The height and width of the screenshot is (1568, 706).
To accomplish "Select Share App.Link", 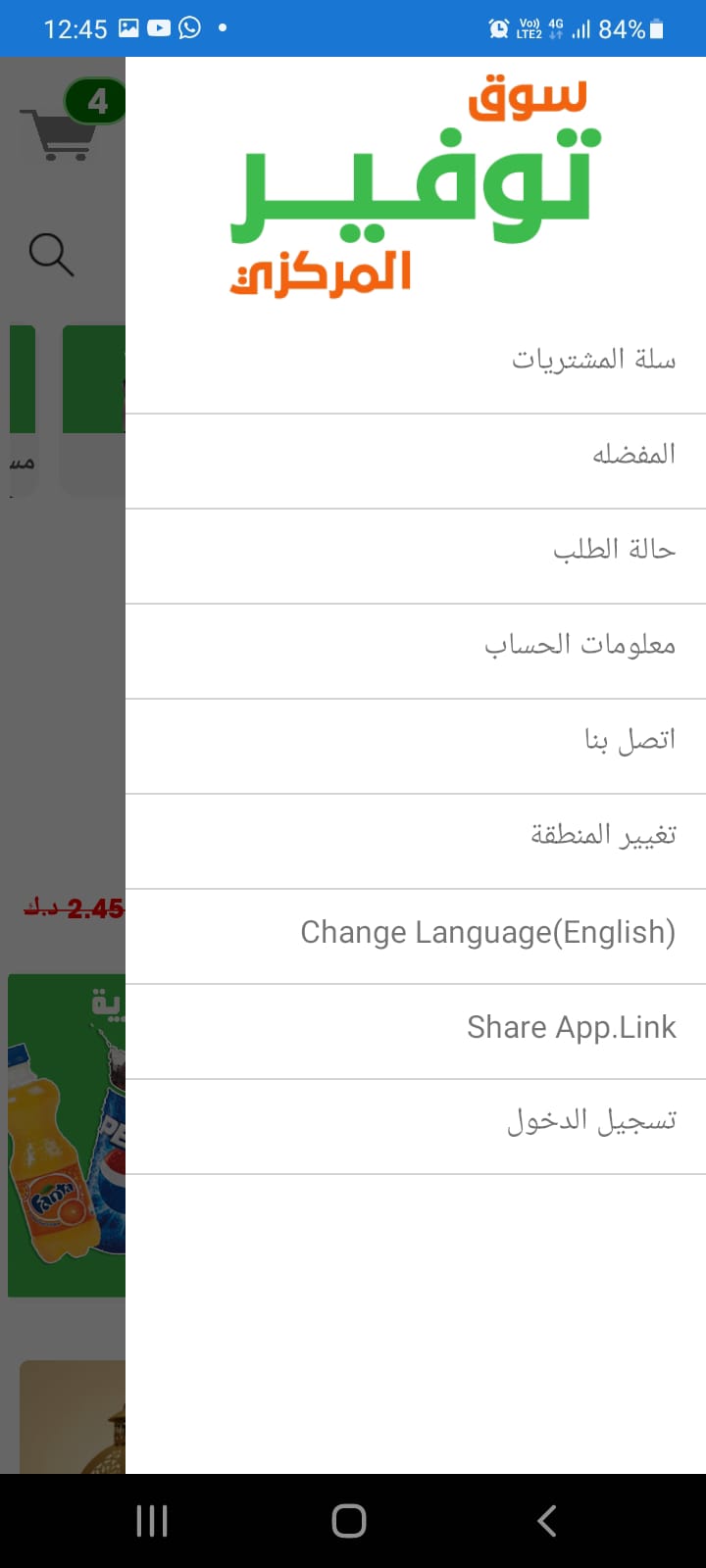I will [416, 1032].
